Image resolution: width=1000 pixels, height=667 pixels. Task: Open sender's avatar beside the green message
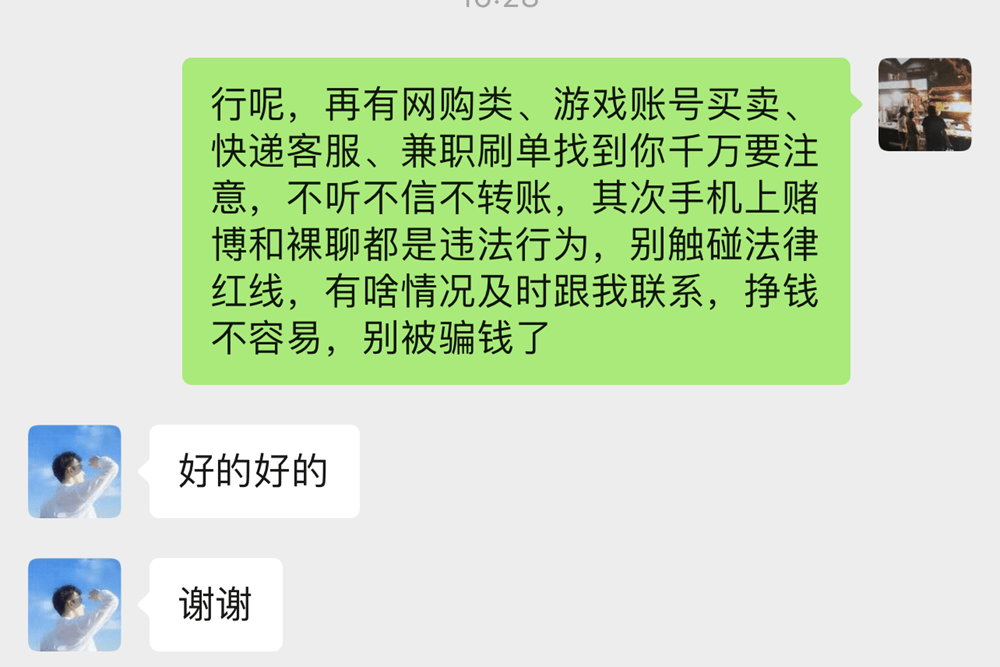pos(924,105)
